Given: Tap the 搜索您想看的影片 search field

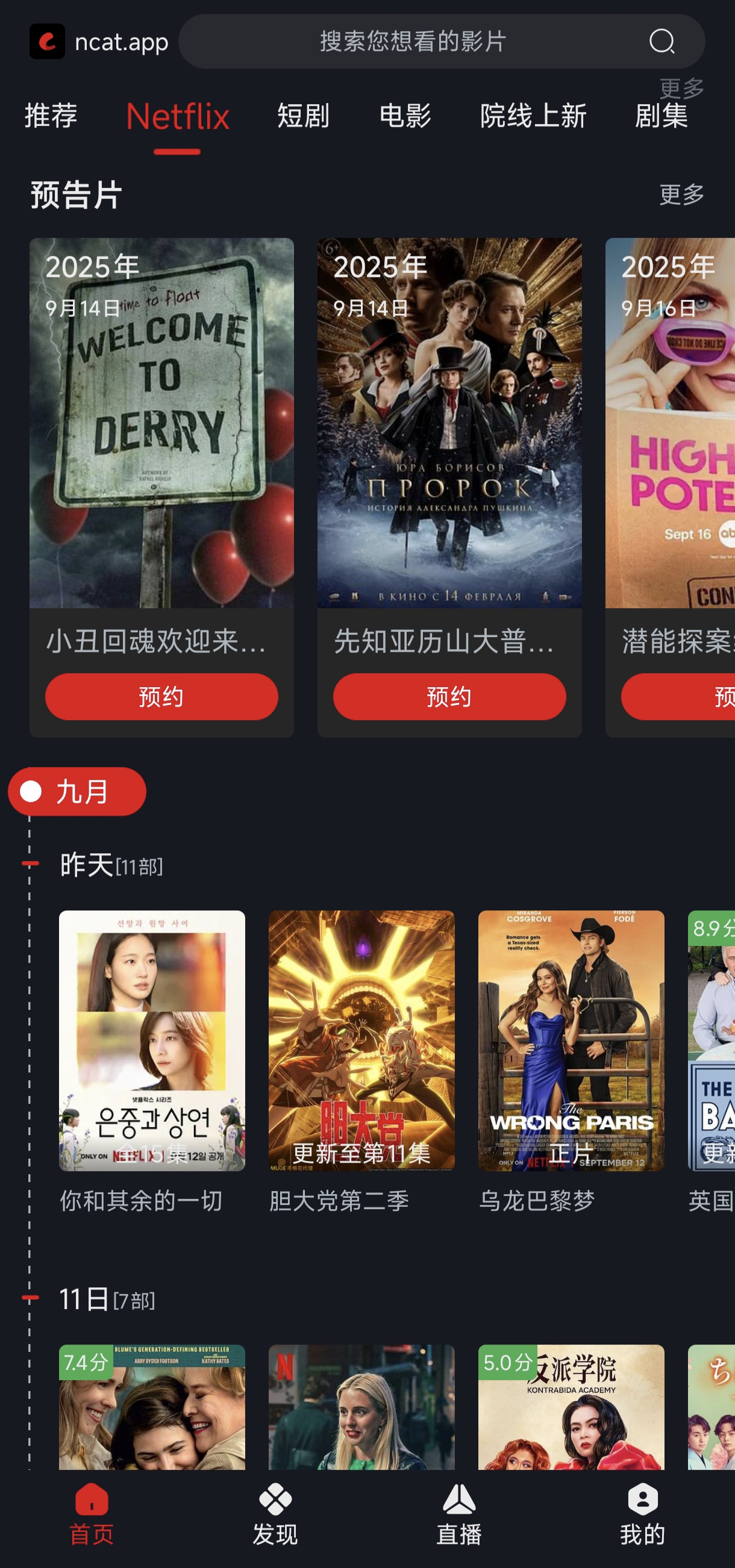Looking at the screenshot, I should coord(410,42).
